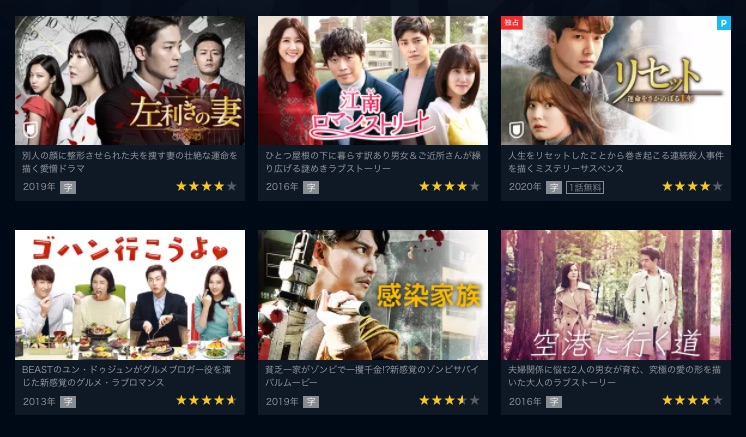Open the drama 左利きの妻
This screenshot has height=437, width=746.
pos(130,82)
